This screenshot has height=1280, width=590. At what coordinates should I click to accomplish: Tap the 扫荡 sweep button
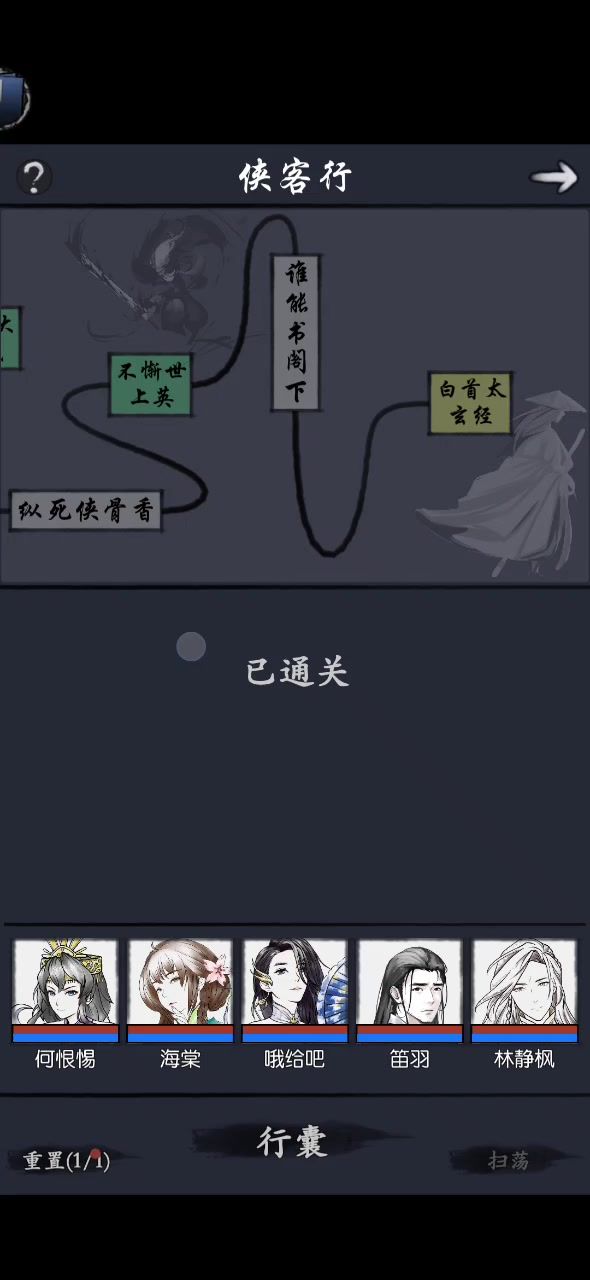[x=508, y=1161]
